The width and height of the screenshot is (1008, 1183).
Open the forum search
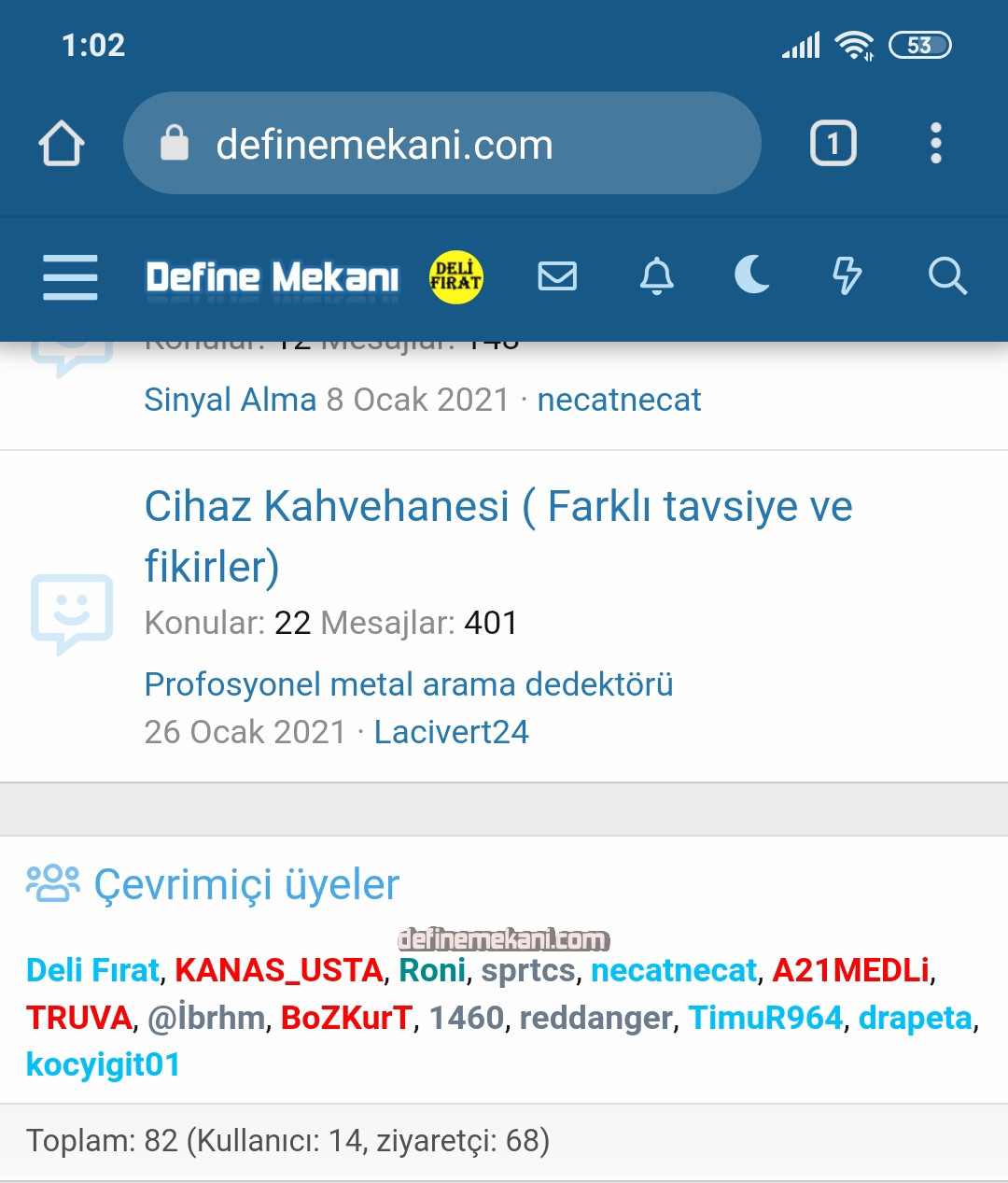click(946, 276)
